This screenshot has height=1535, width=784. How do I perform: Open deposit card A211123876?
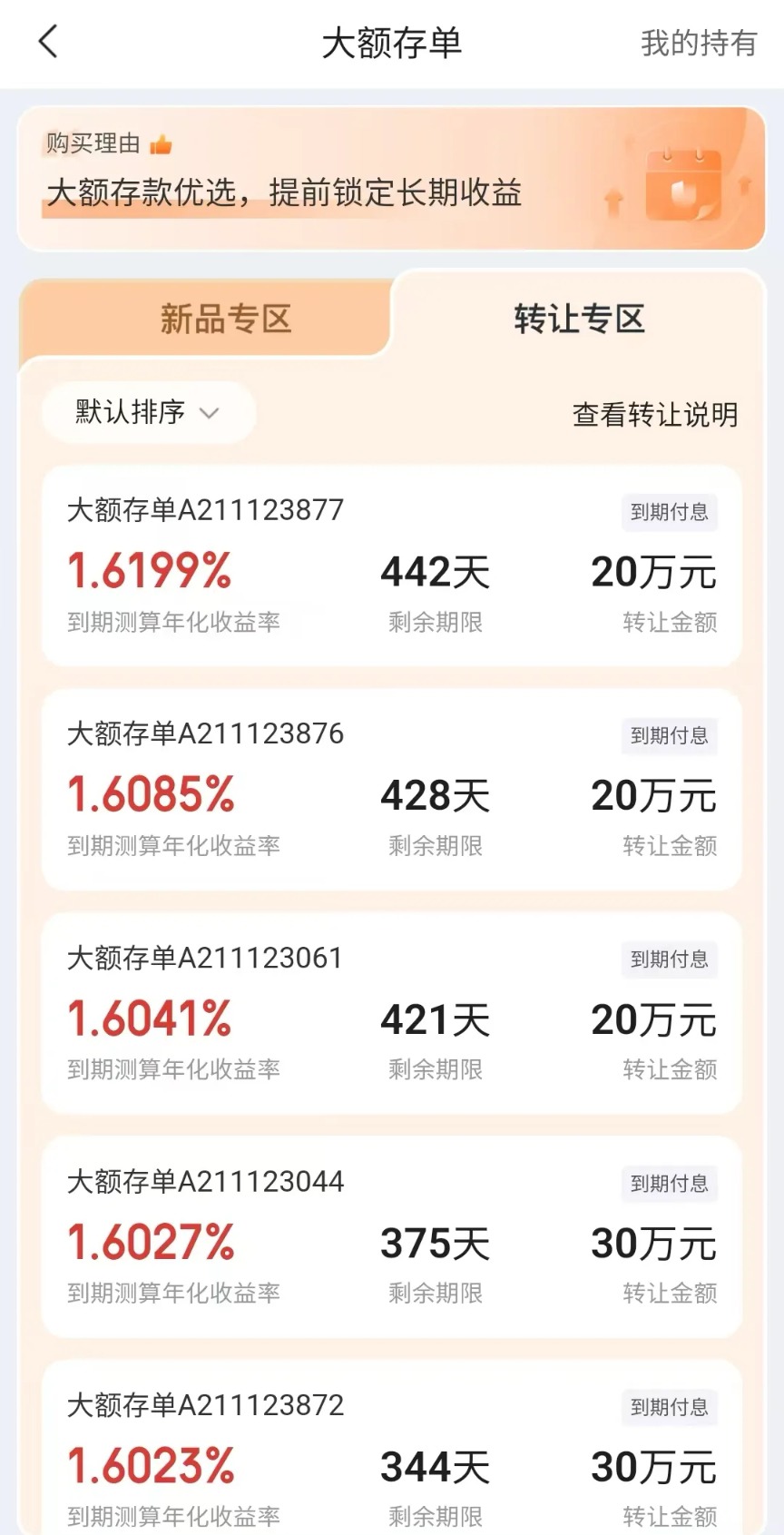(391, 790)
